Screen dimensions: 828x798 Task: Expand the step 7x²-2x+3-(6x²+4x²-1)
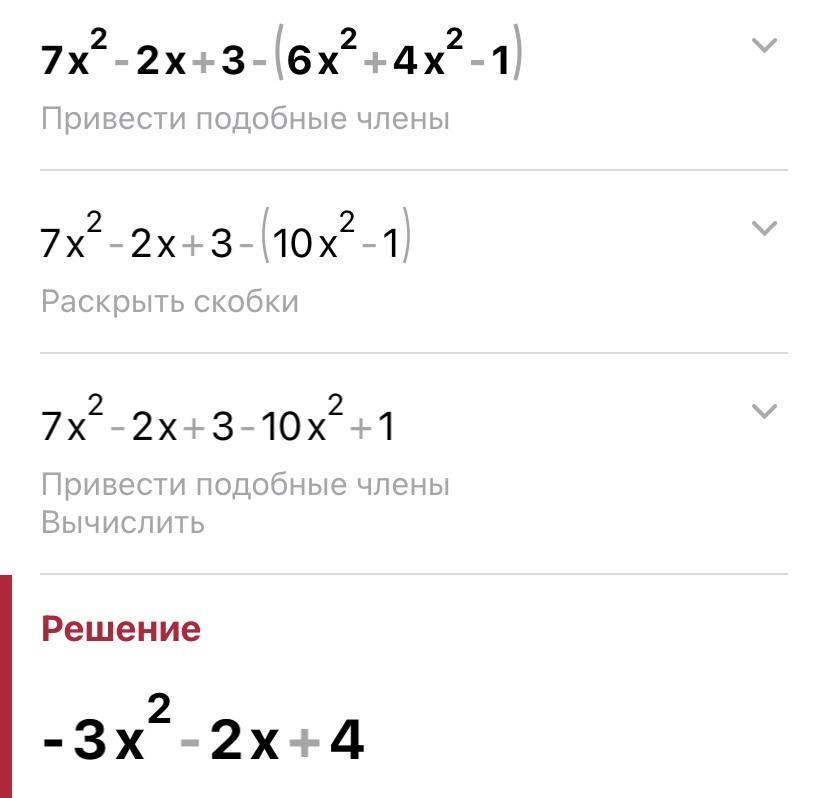(x=764, y=45)
